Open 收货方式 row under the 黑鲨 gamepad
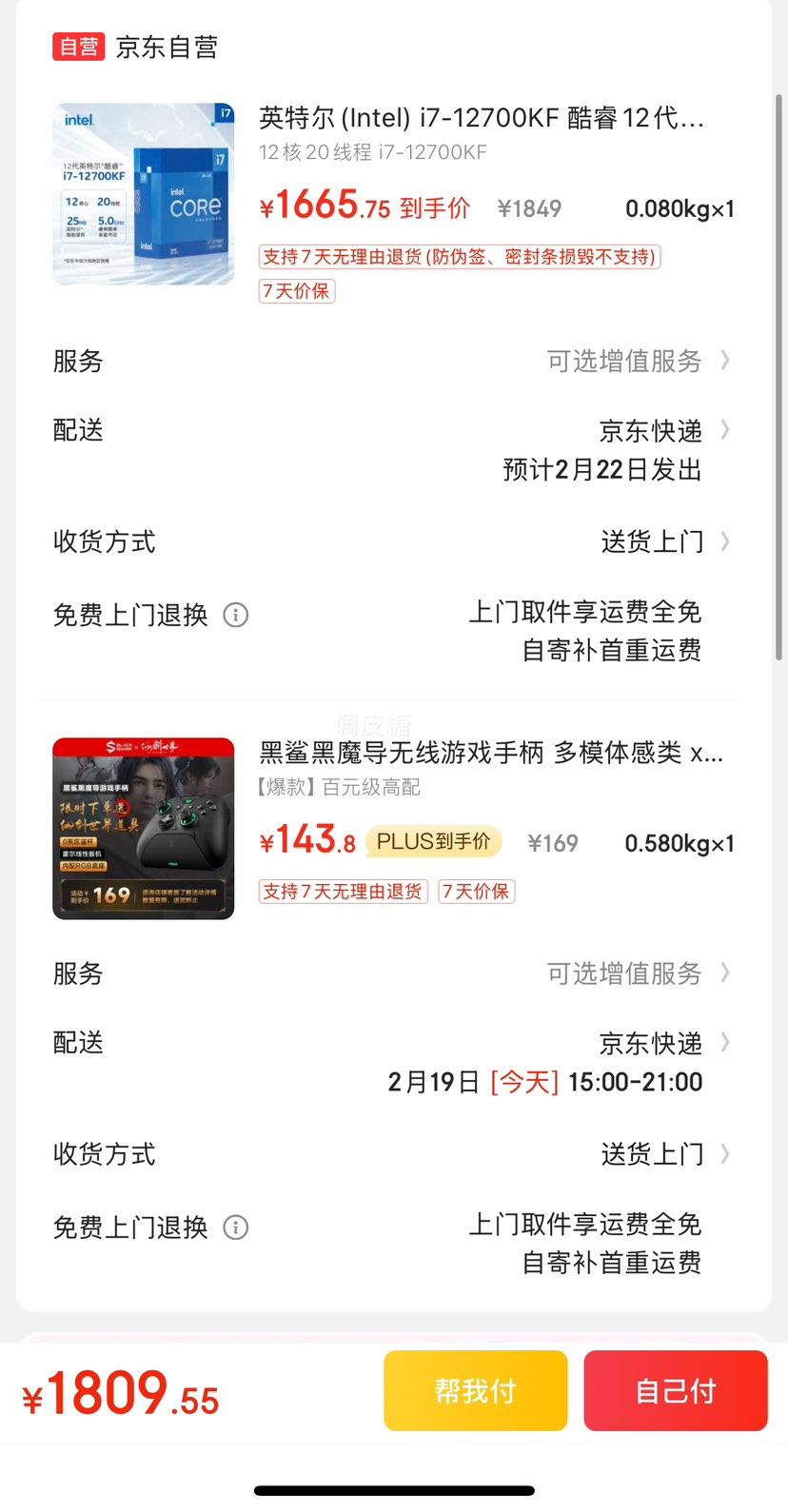 point(393,1154)
